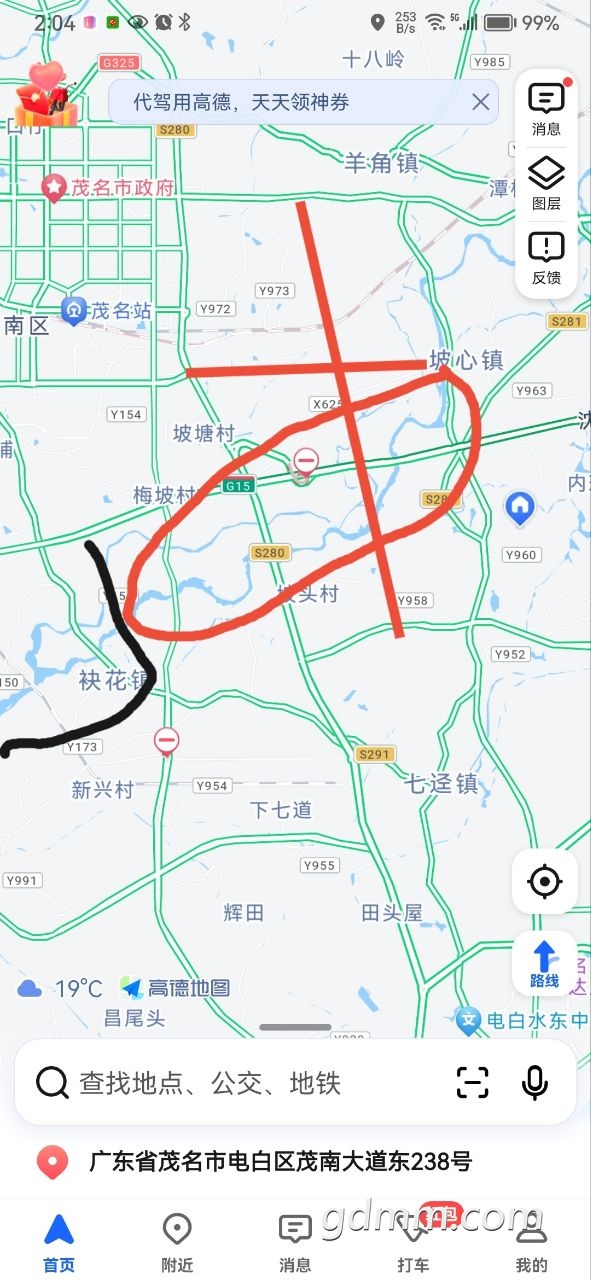Switch to the 我的 tab
591x1280 pixels.
[x=531, y=1243]
